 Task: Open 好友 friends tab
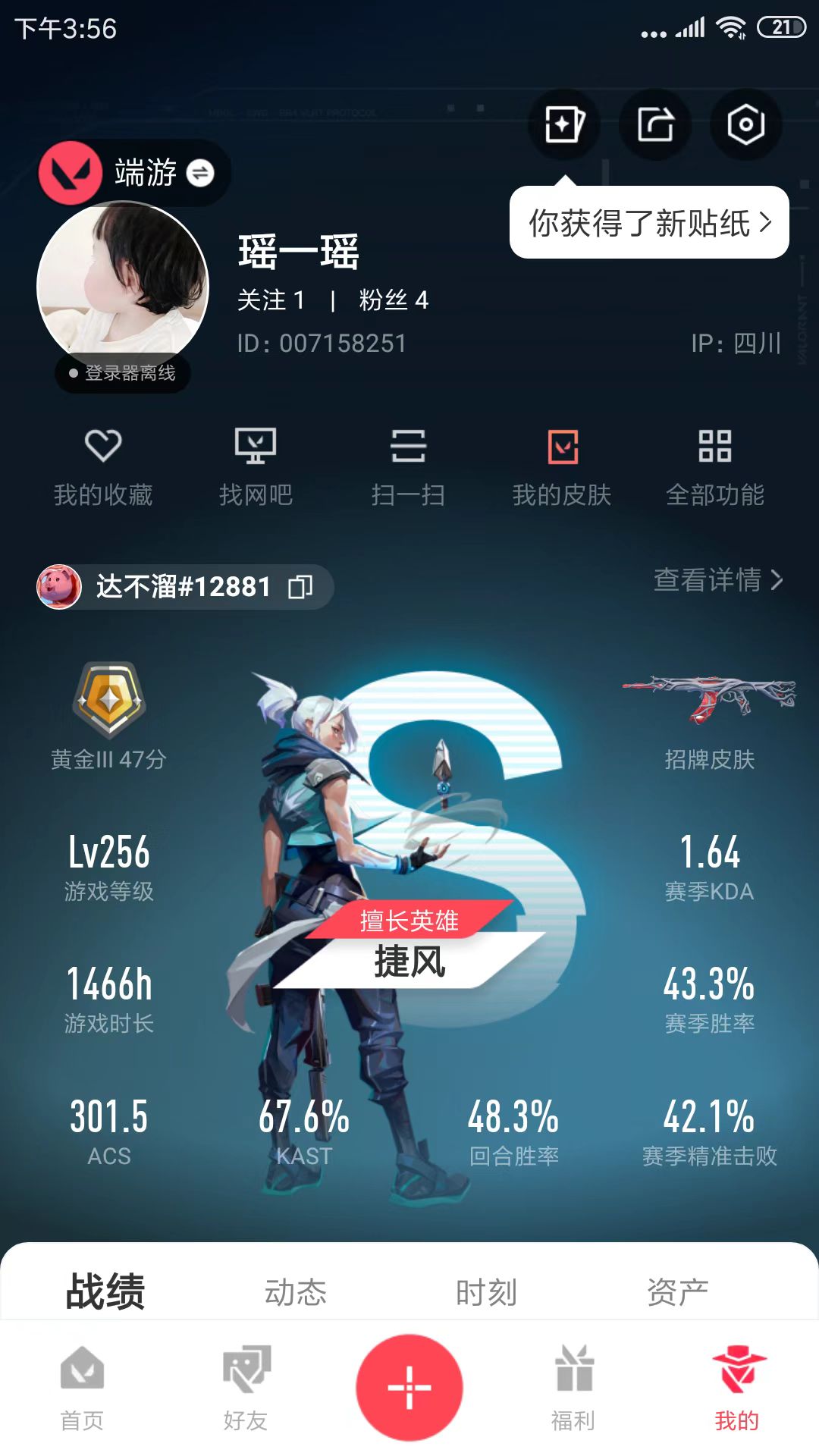click(x=246, y=1389)
